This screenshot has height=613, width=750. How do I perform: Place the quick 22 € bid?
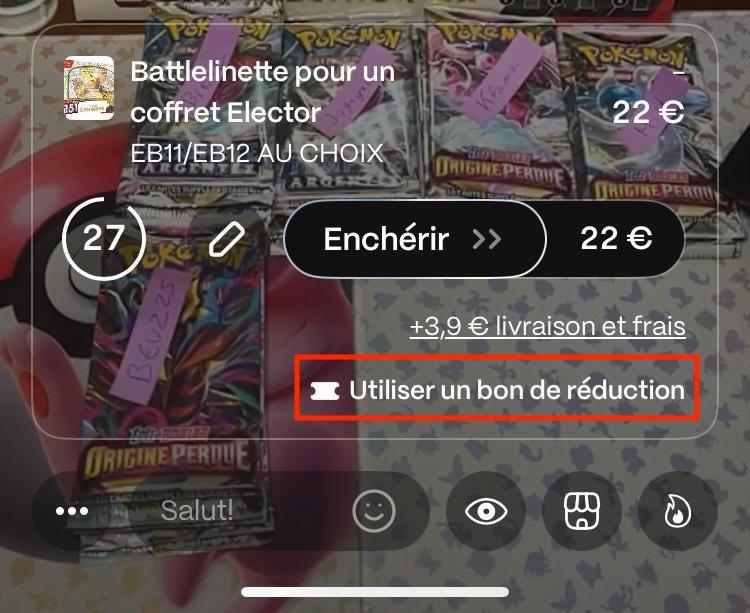[616, 240]
